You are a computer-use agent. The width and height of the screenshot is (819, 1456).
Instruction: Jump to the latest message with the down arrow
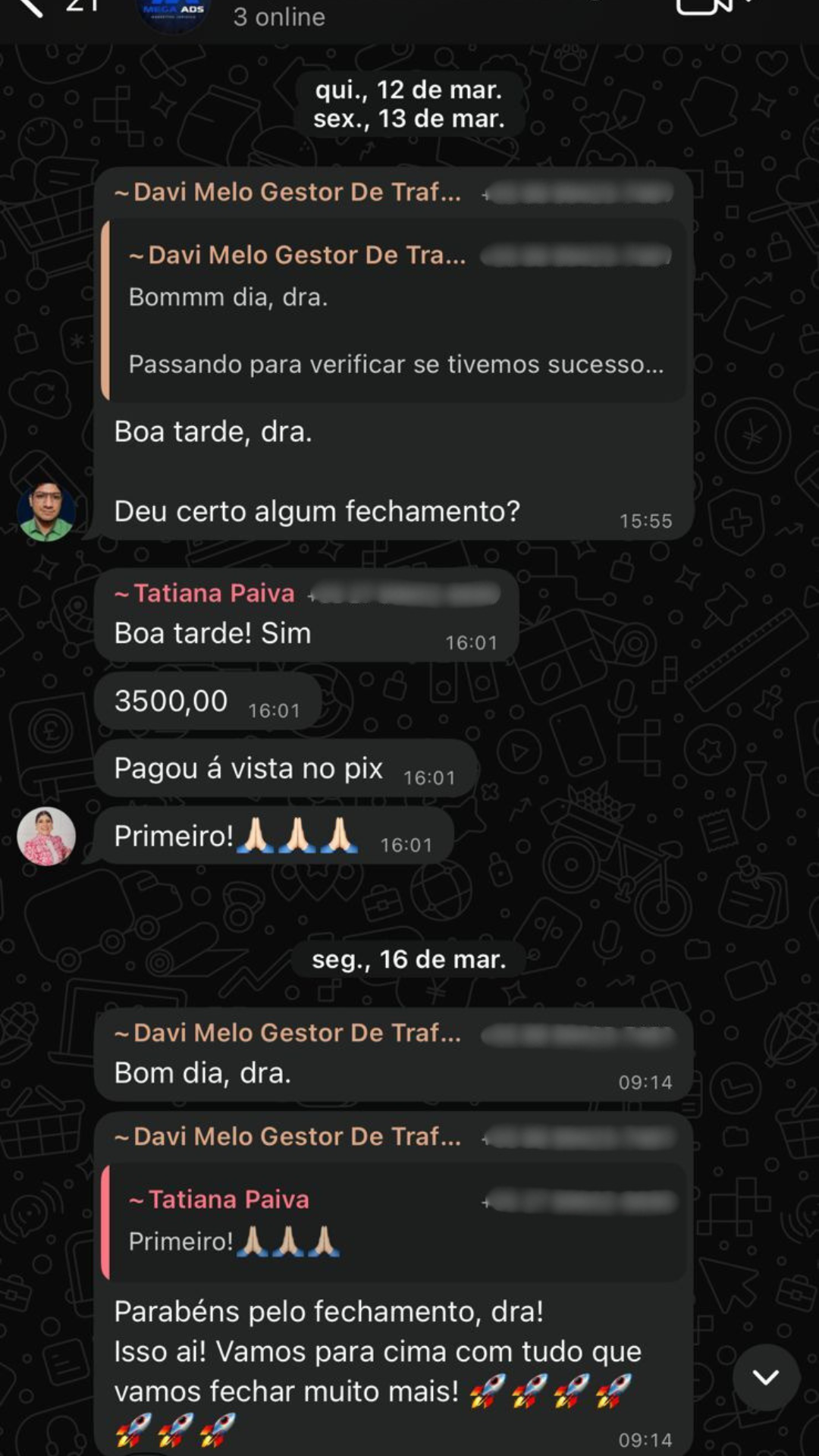pos(766,1377)
